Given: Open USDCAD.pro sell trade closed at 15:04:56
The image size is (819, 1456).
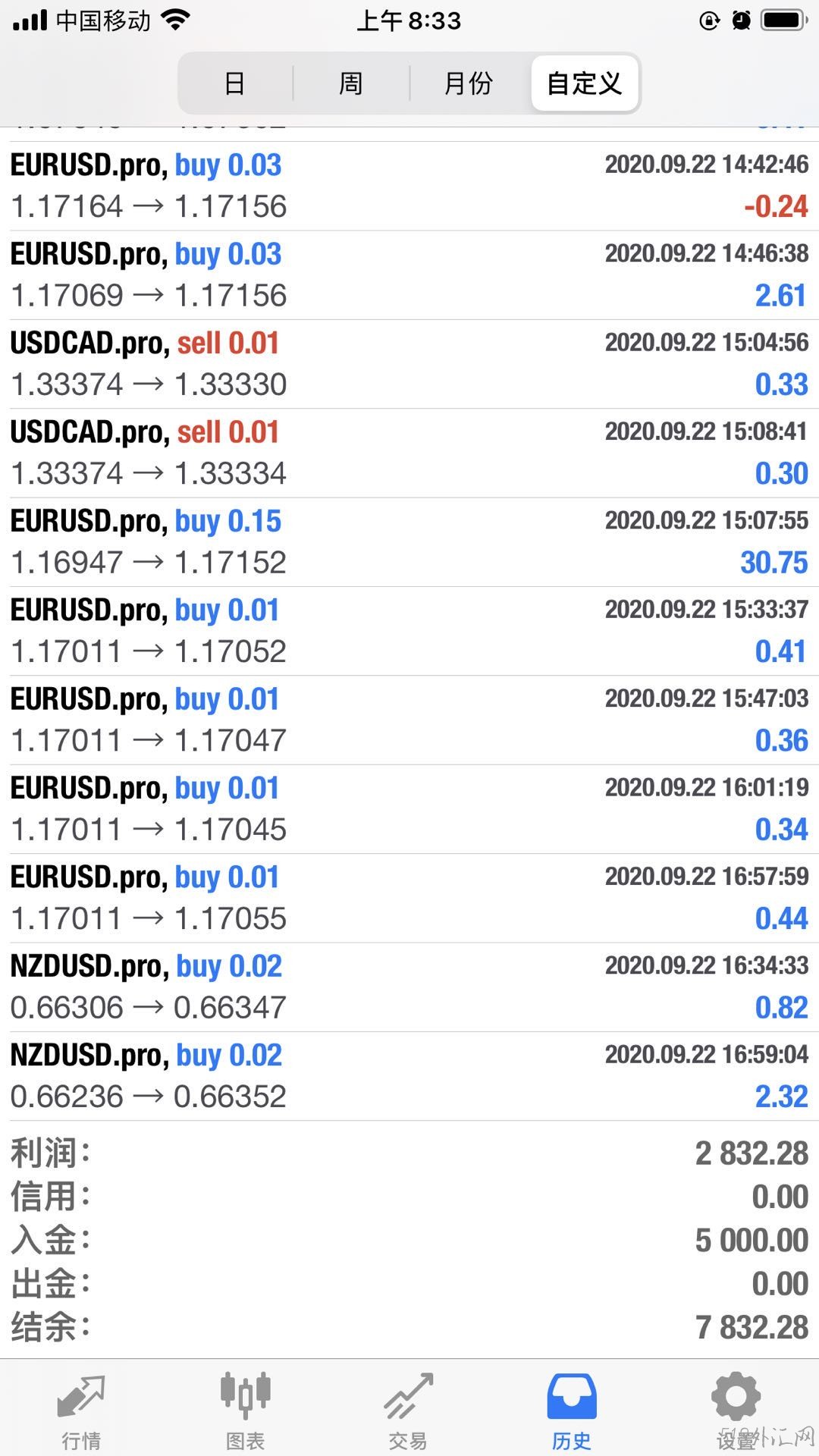Looking at the screenshot, I should click(x=409, y=364).
